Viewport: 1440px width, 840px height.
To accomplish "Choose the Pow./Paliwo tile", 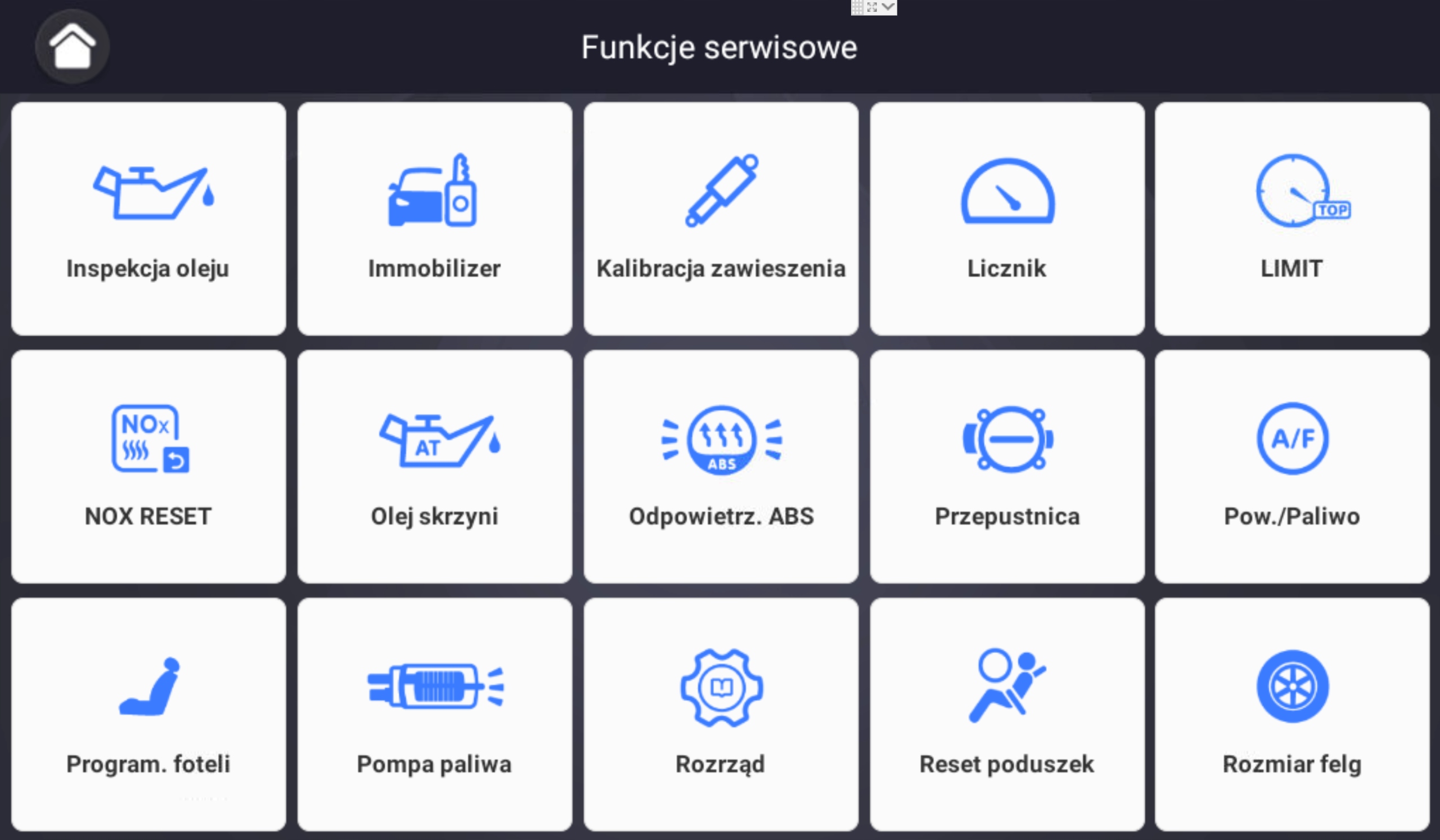I will click(x=1291, y=467).
